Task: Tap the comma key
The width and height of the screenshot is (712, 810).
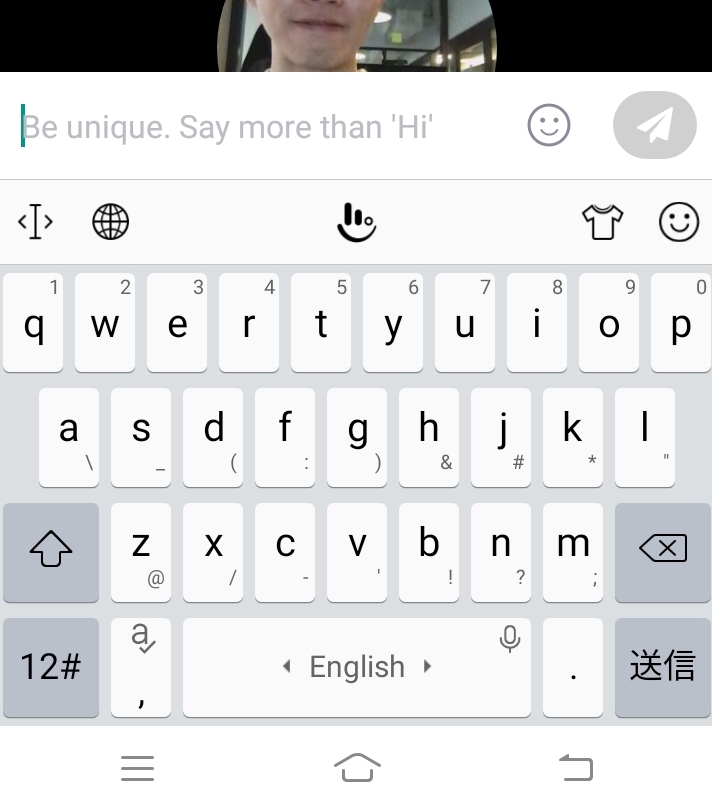Action: [141, 667]
